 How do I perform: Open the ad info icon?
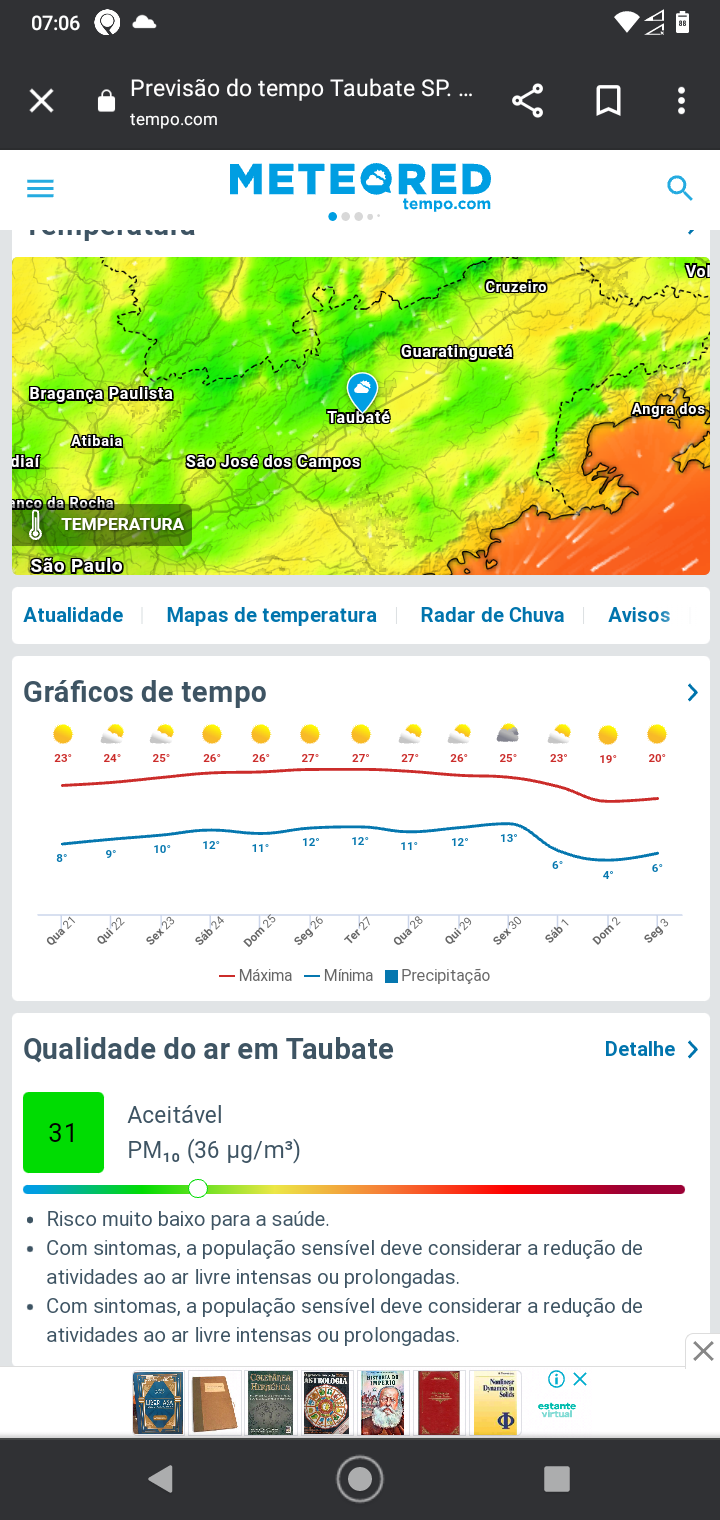click(556, 1379)
